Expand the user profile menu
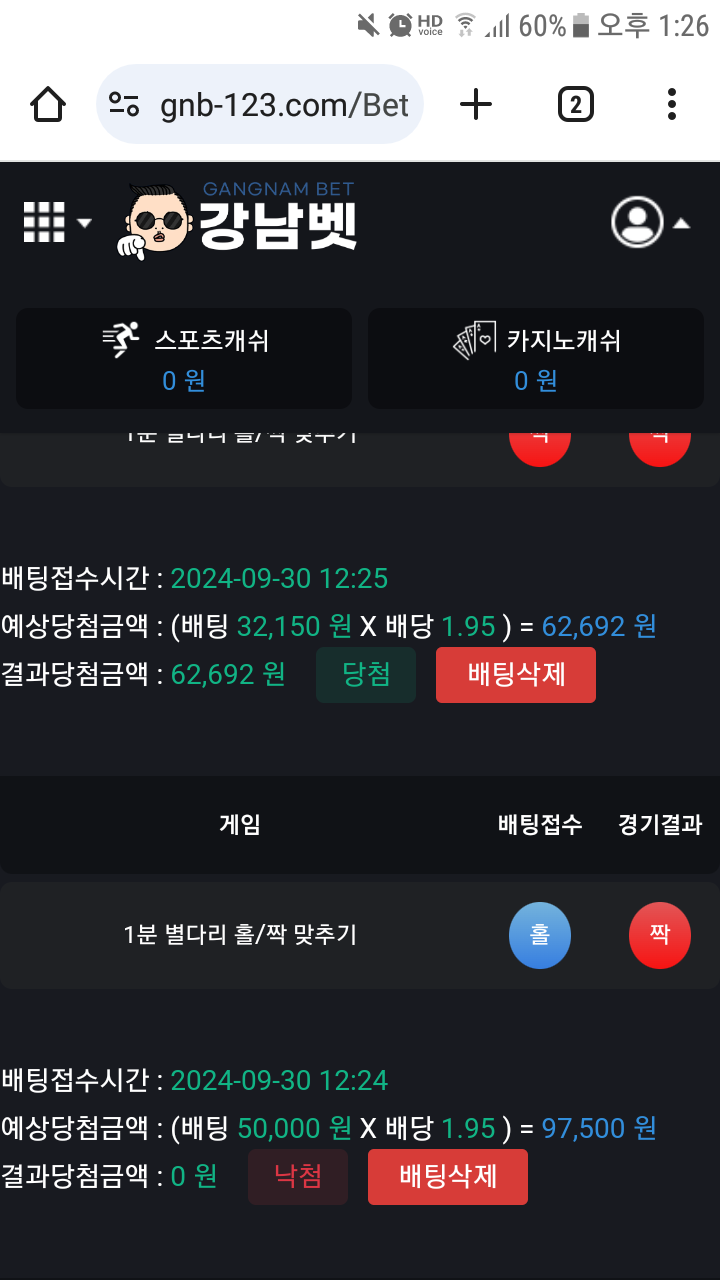Image resolution: width=720 pixels, height=1280 pixels. 650,222
